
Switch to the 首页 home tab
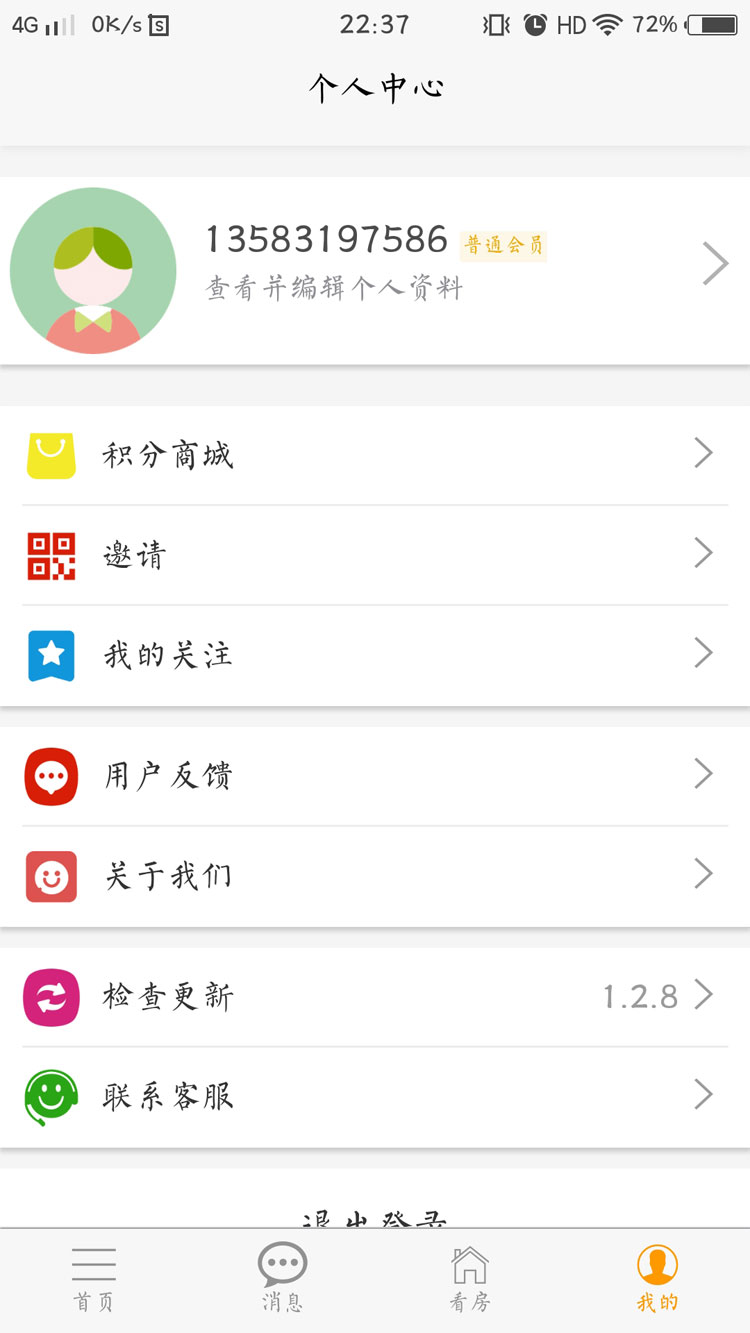pyautogui.click(x=94, y=1280)
